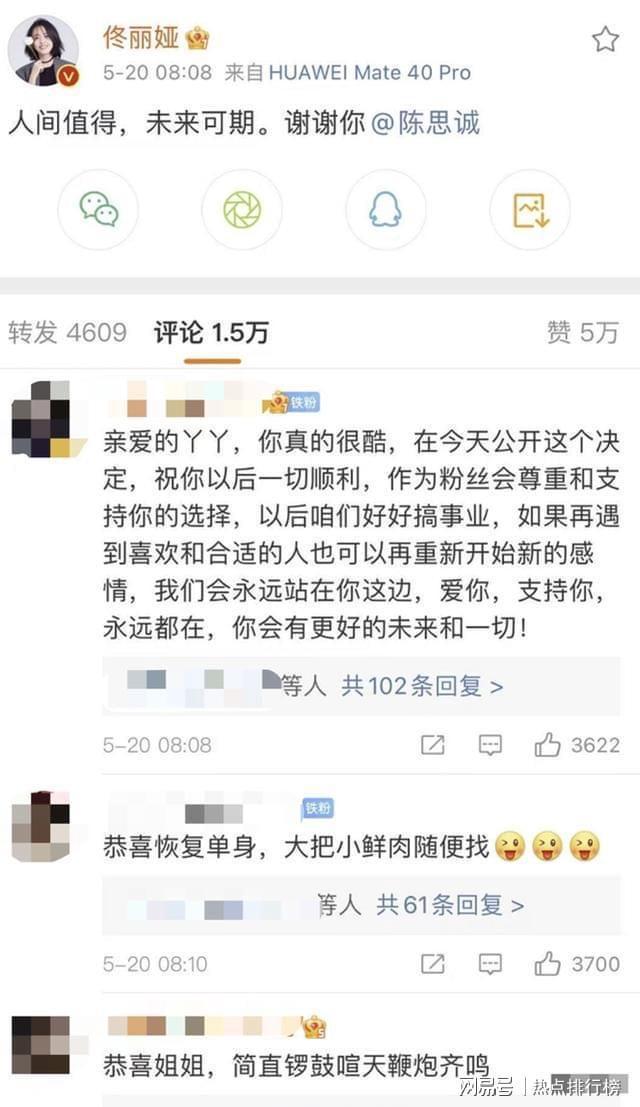The height and width of the screenshot is (1107, 640).
Task: Share the post to WeChat Moments
Action: (x=241, y=209)
